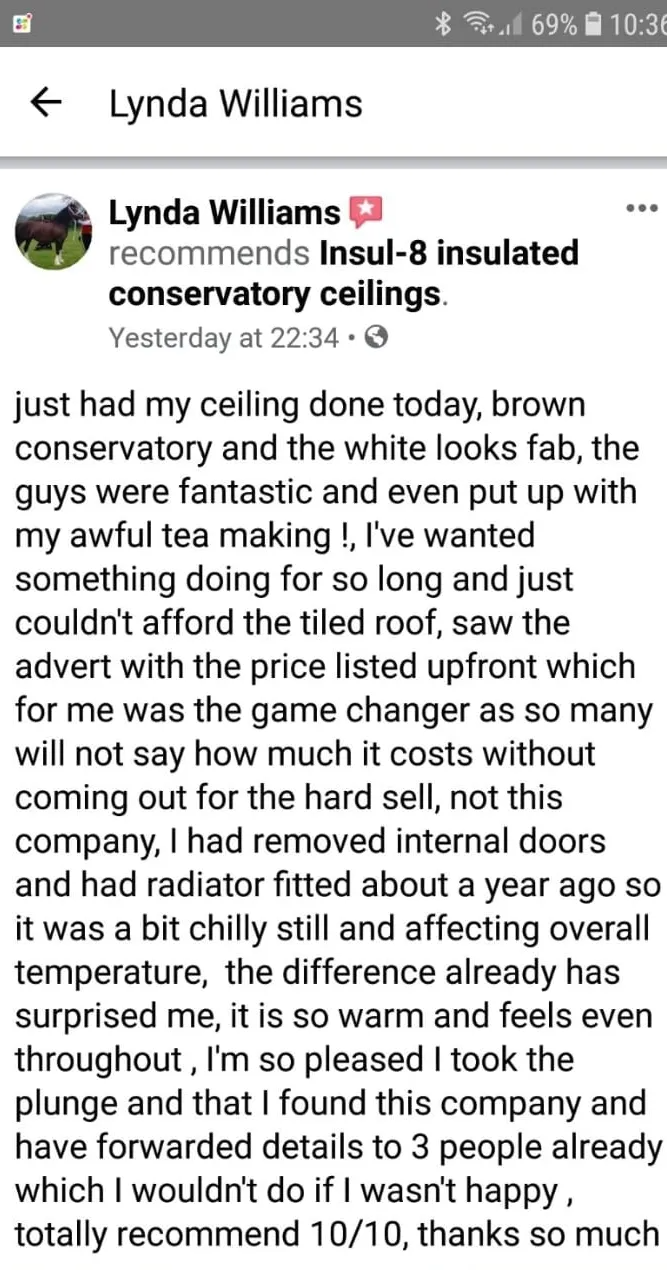Go back using the arrow icon

[47, 103]
